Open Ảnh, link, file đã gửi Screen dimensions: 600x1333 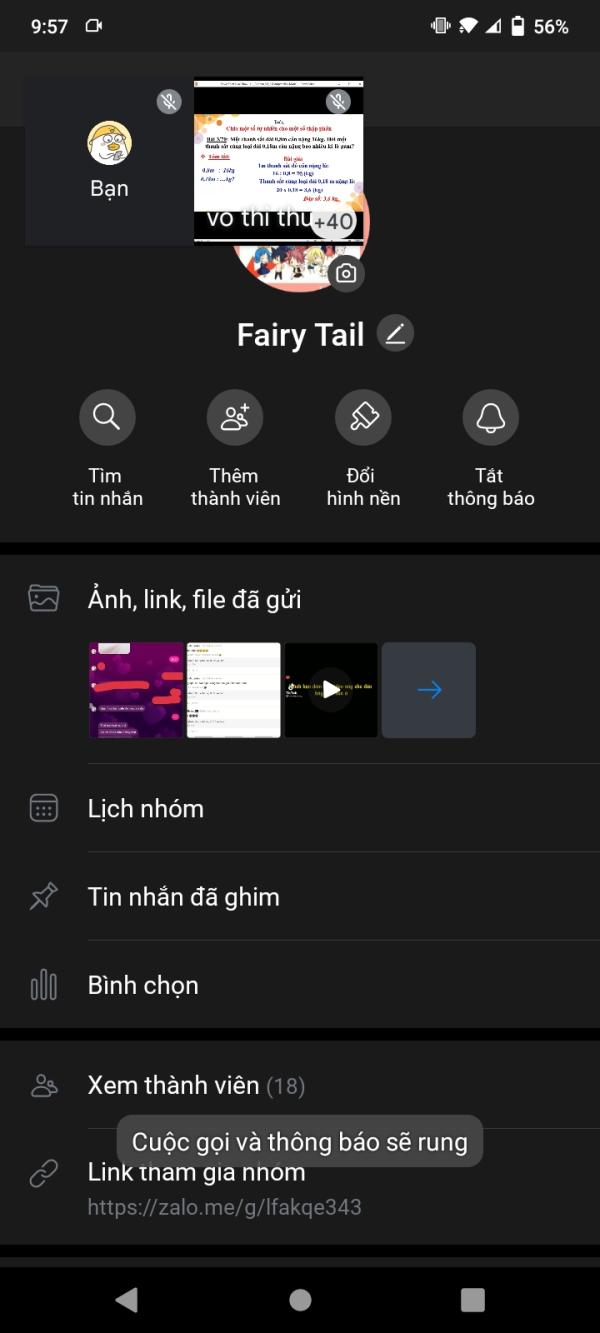tap(195, 599)
